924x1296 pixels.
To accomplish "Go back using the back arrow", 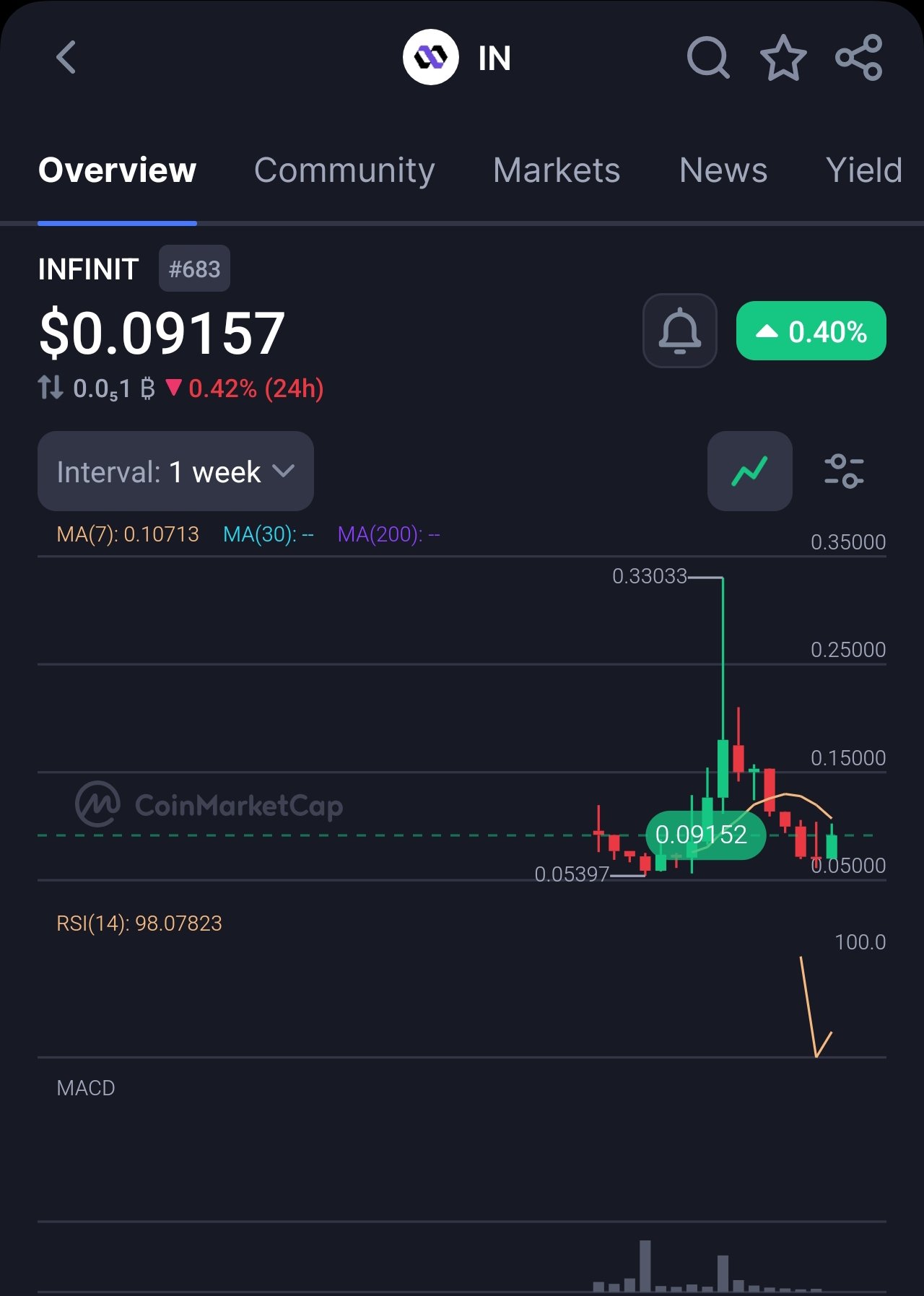I will pos(66,58).
